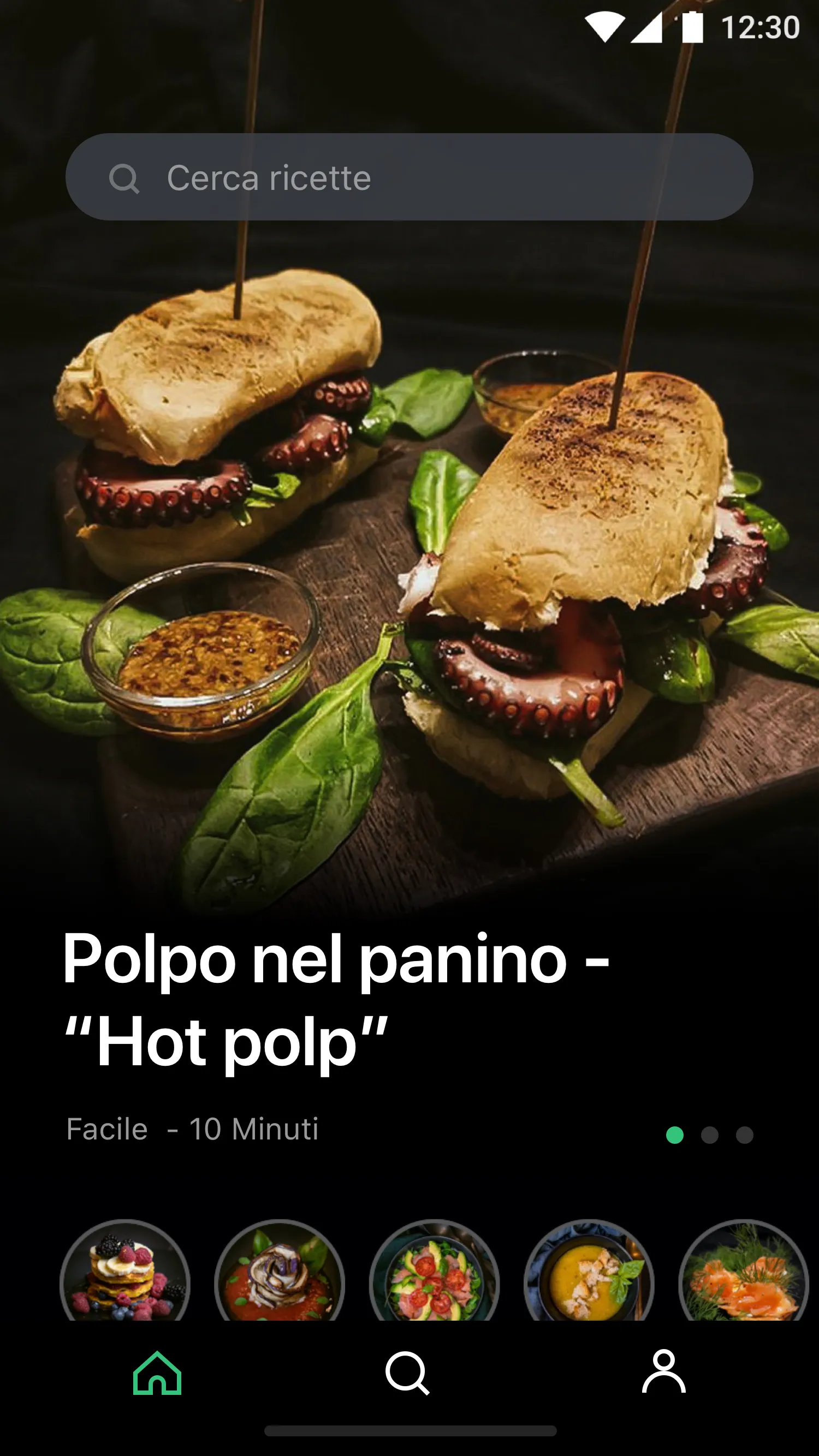Go to the Home tab

(157, 1373)
